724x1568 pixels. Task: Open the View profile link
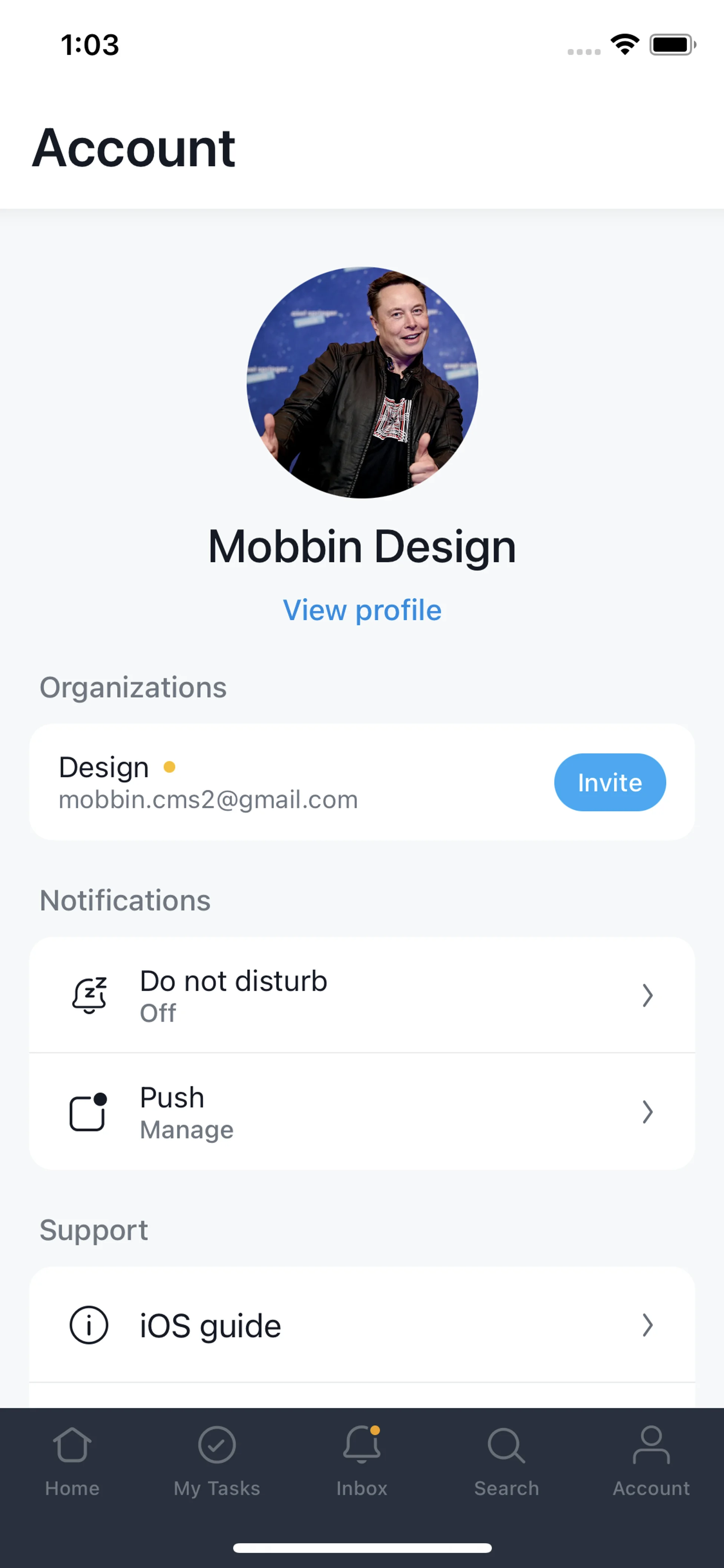click(362, 610)
